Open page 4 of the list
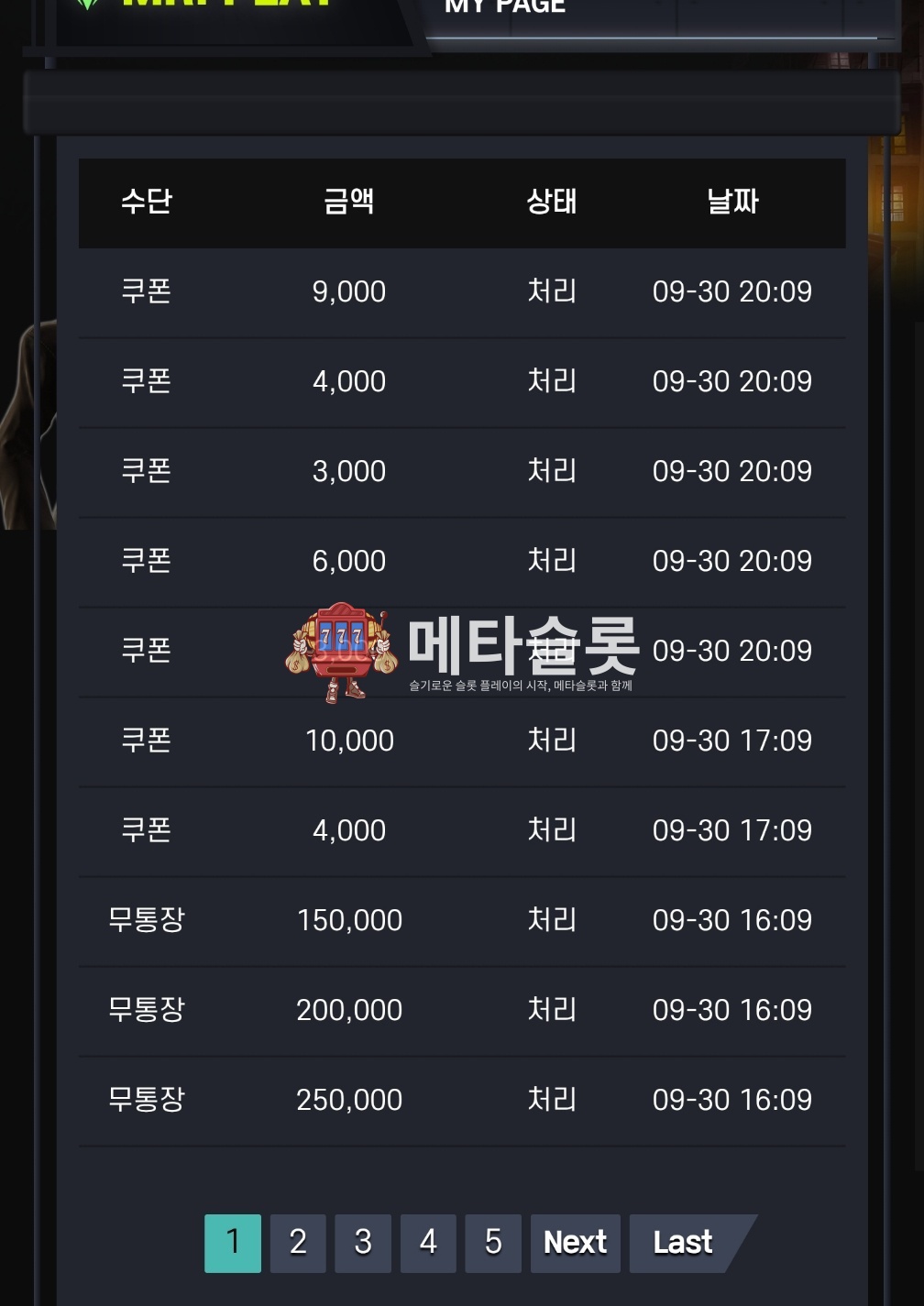This screenshot has height=1306, width=924. pos(428,1243)
